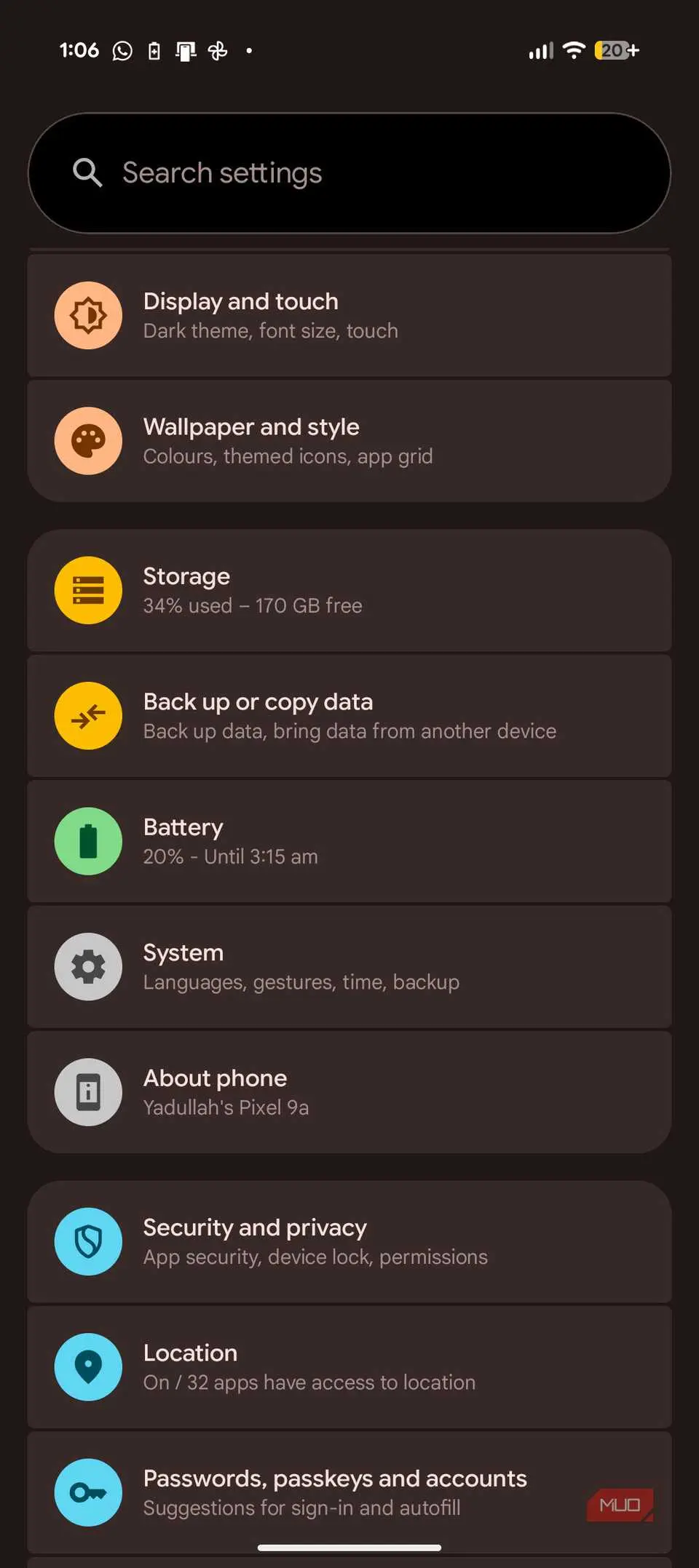
Task: Open Display and touch settings
Action: (349, 315)
